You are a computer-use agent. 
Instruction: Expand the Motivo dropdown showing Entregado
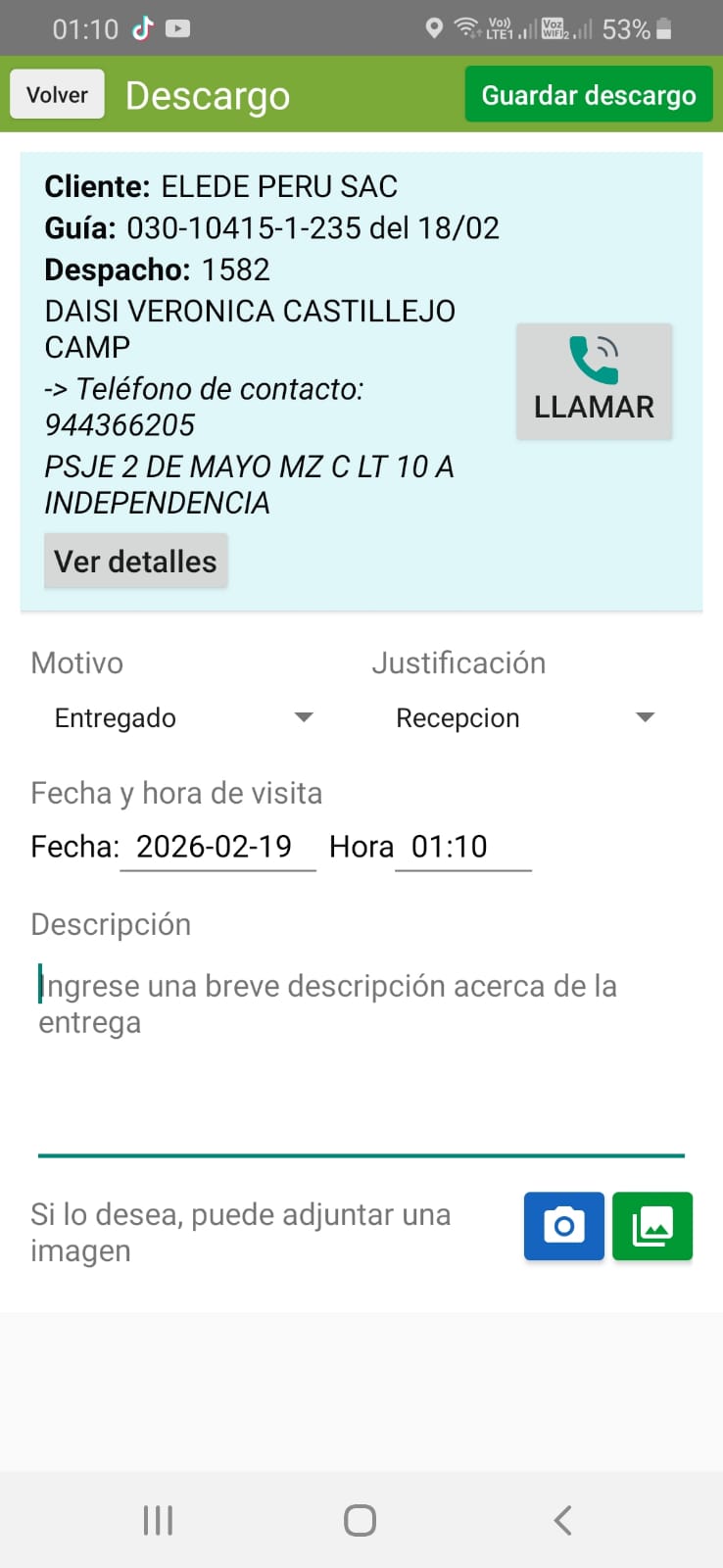click(183, 718)
